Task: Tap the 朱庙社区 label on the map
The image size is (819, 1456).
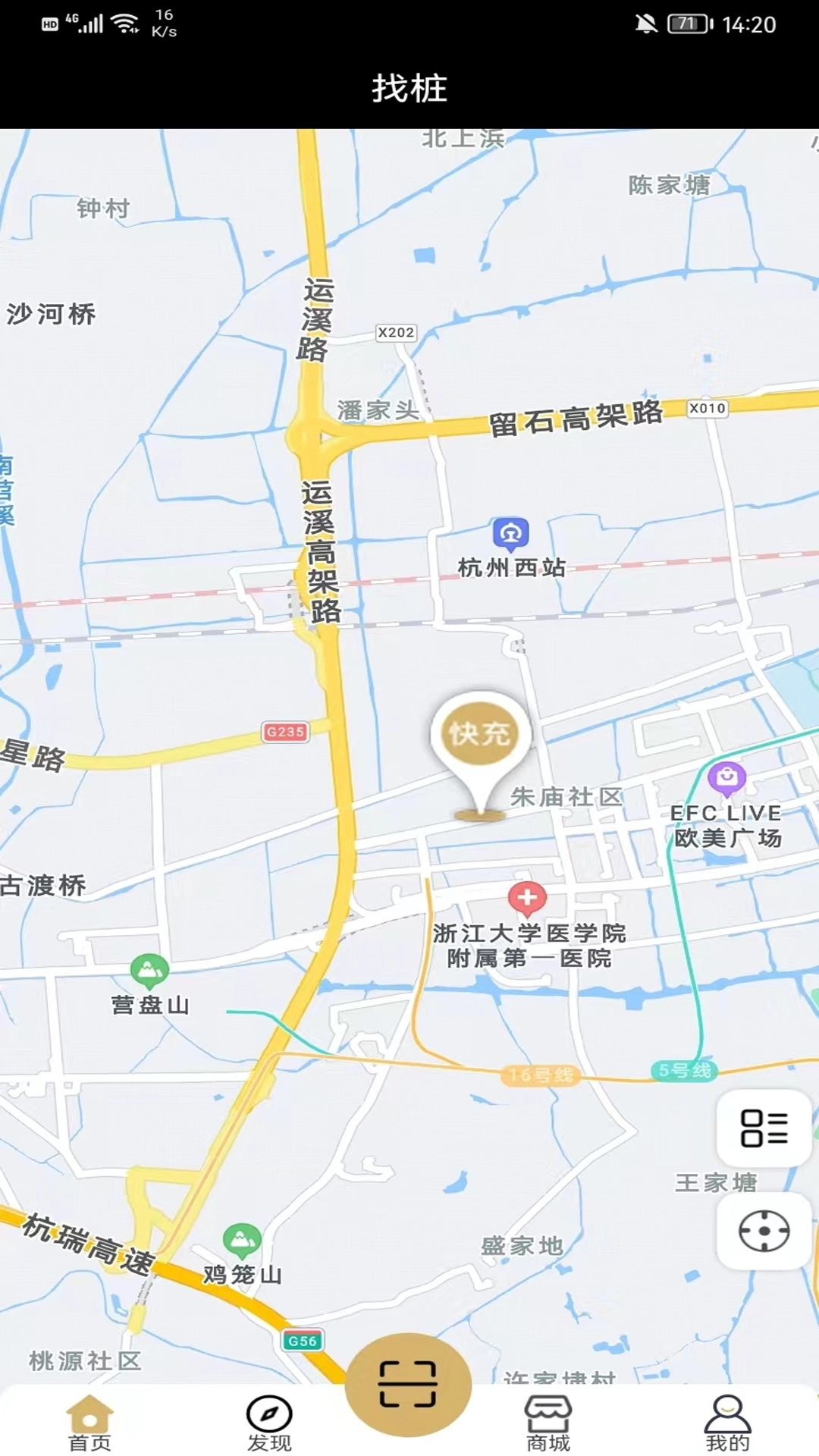Action: (565, 798)
